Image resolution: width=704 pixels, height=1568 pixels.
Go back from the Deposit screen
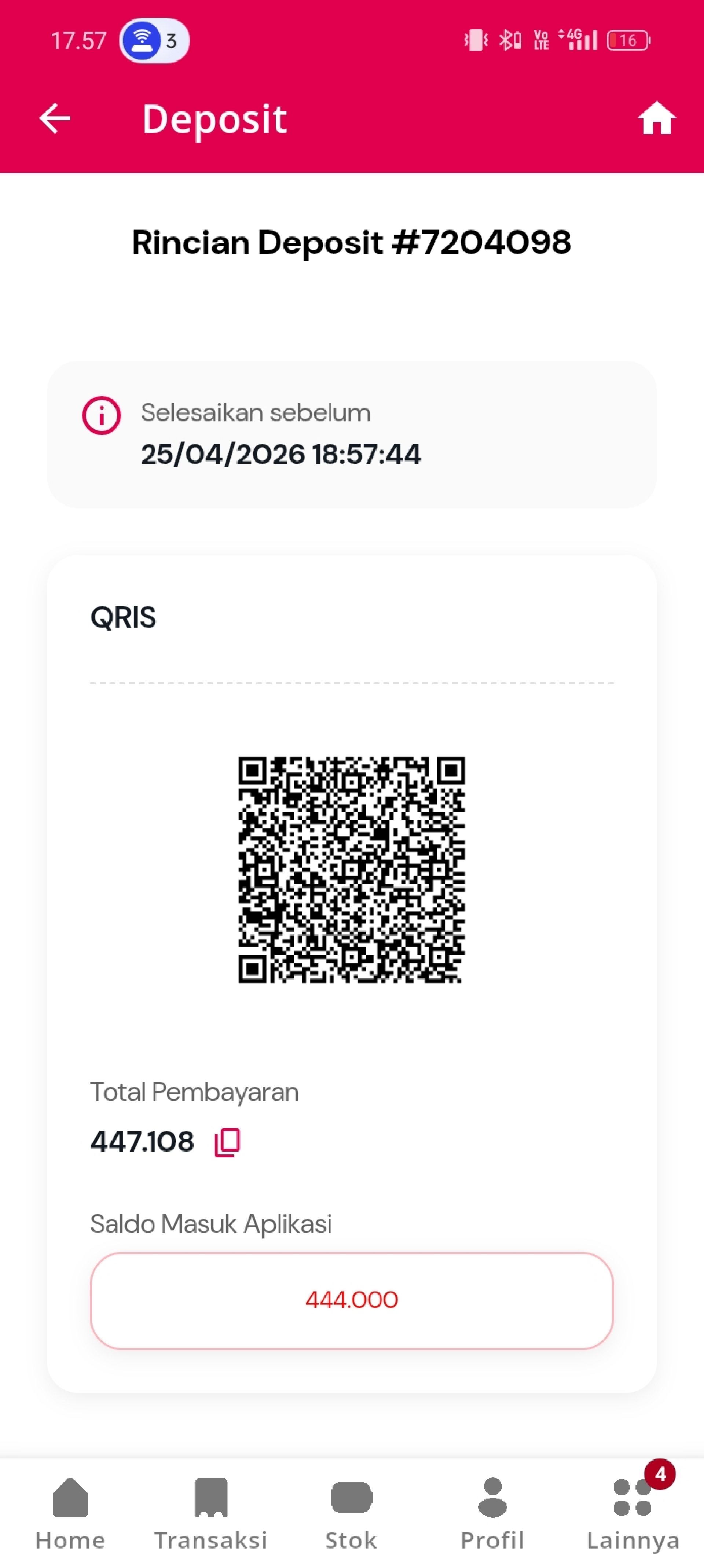click(x=55, y=118)
